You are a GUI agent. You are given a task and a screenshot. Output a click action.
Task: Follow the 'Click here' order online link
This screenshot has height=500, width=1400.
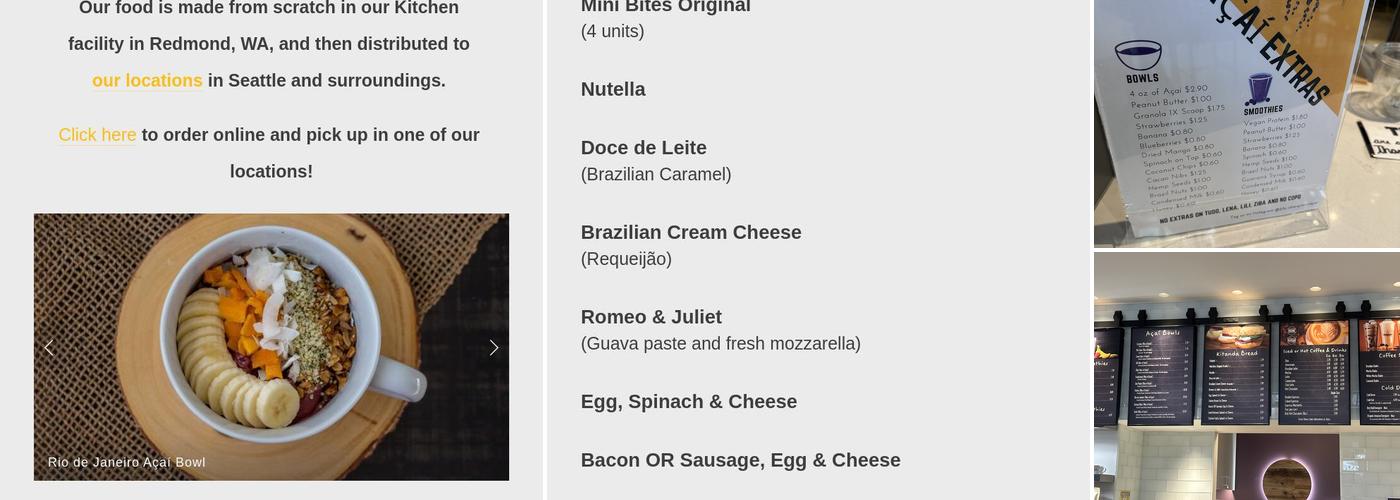coord(97,135)
